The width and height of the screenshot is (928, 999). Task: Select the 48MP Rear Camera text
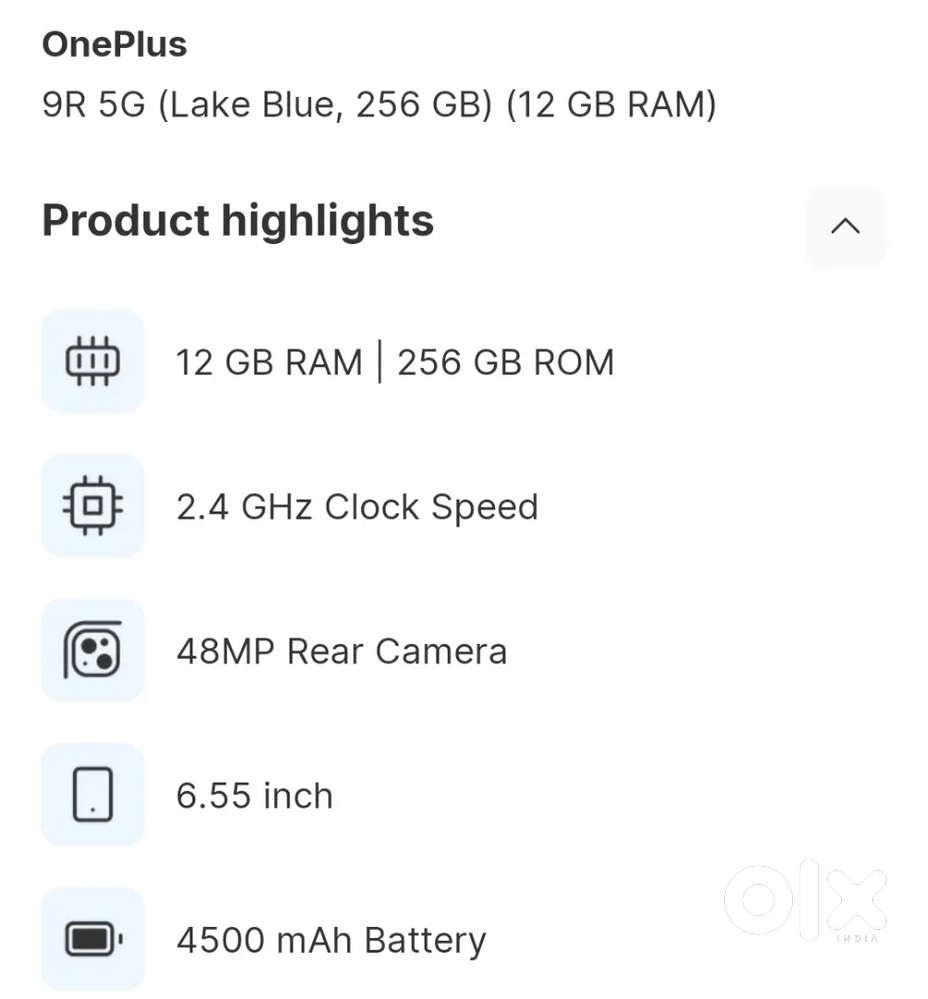(x=341, y=651)
